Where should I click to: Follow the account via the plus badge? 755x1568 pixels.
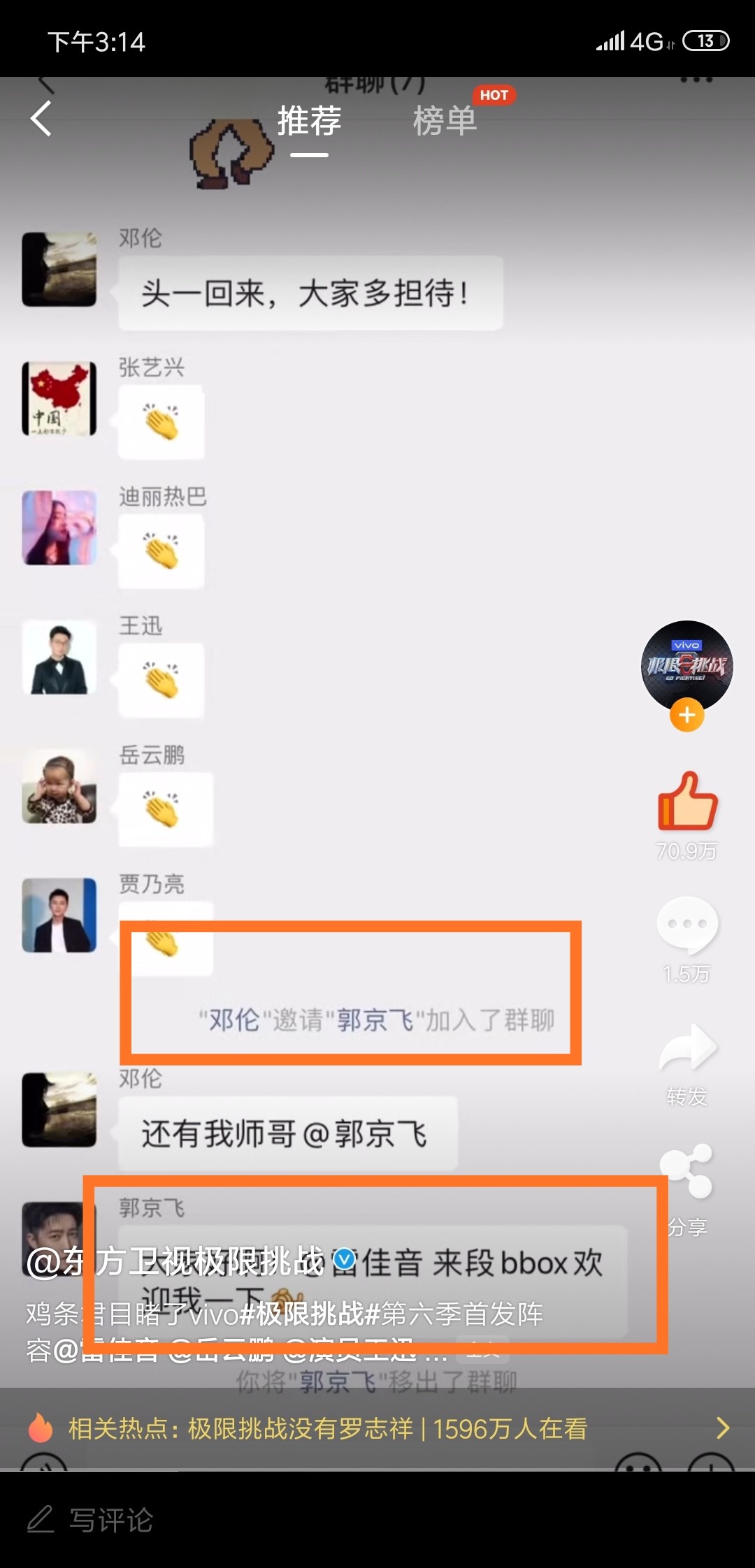[x=686, y=716]
